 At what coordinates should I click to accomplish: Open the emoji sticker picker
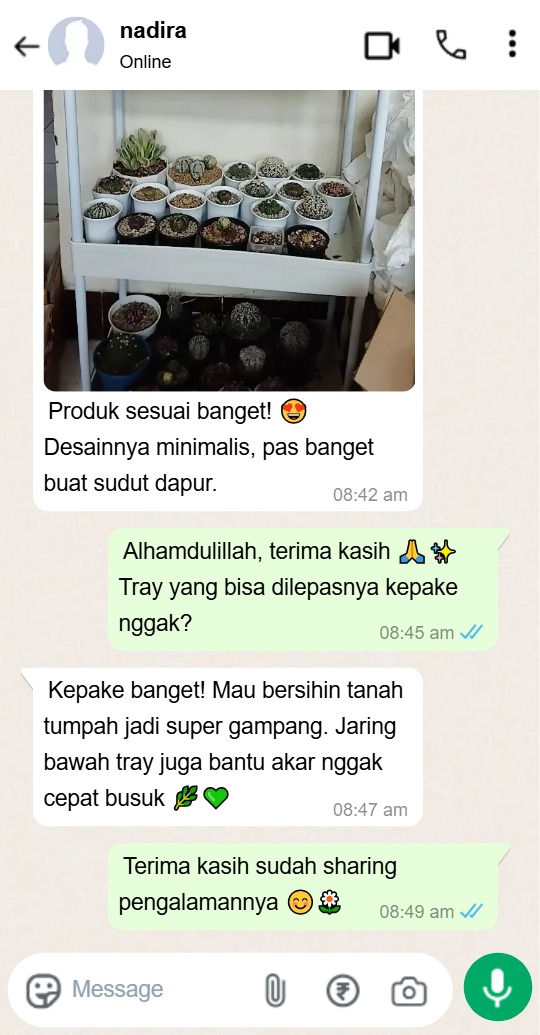[x=43, y=989]
